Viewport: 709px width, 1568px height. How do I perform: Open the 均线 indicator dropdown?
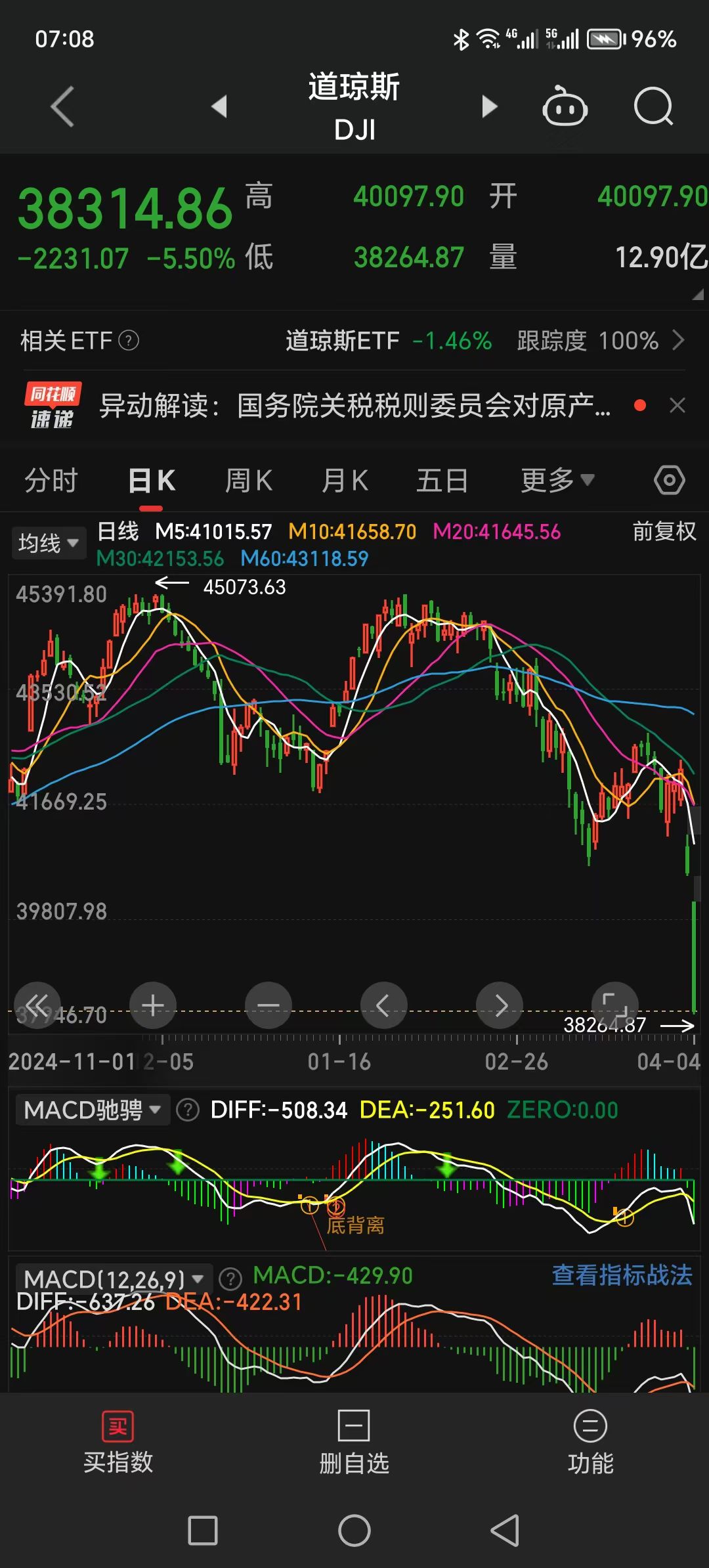point(49,543)
